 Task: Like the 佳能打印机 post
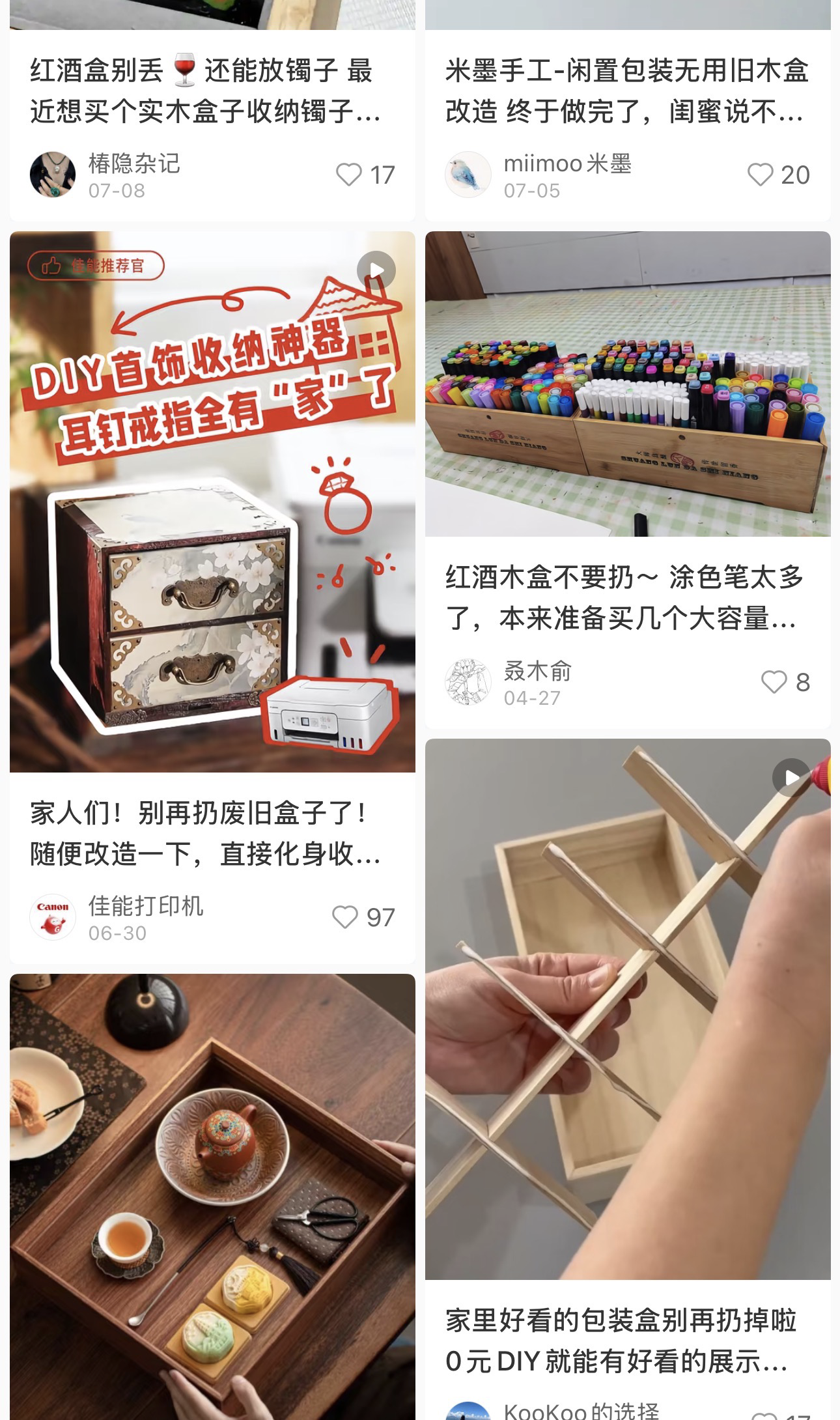pyautogui.click(x=345, y=917)
